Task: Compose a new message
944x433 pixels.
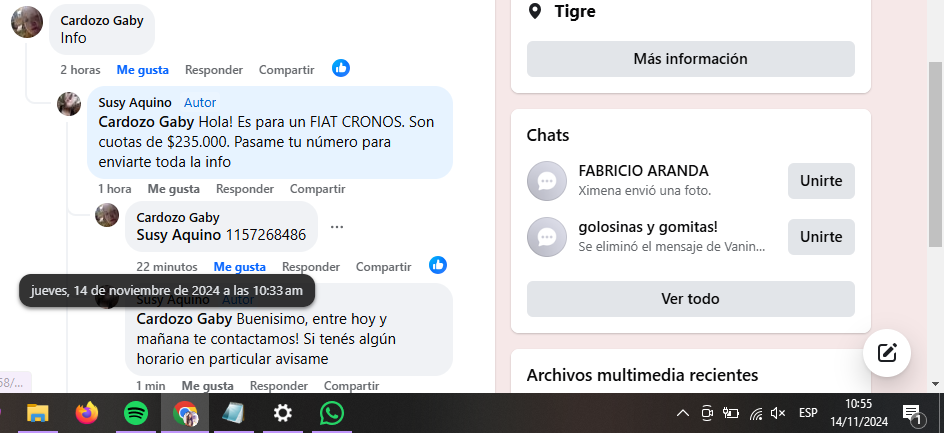Action: (x=886, y=352)
